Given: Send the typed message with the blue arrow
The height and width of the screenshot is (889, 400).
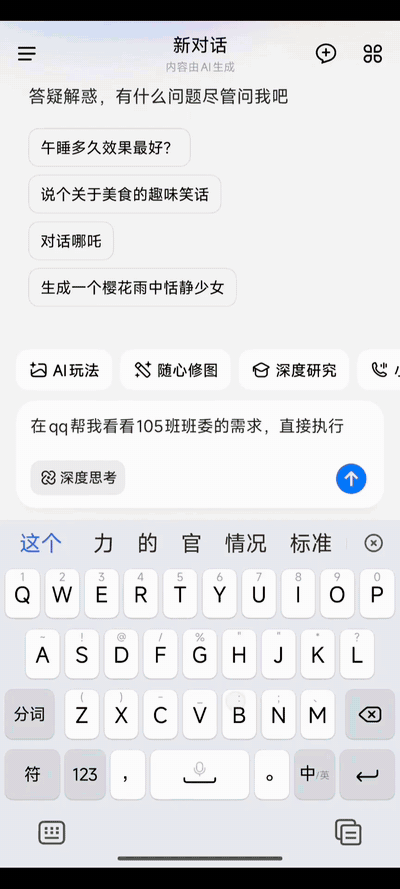Looking at the screenshot, I should tap(351, 479).
